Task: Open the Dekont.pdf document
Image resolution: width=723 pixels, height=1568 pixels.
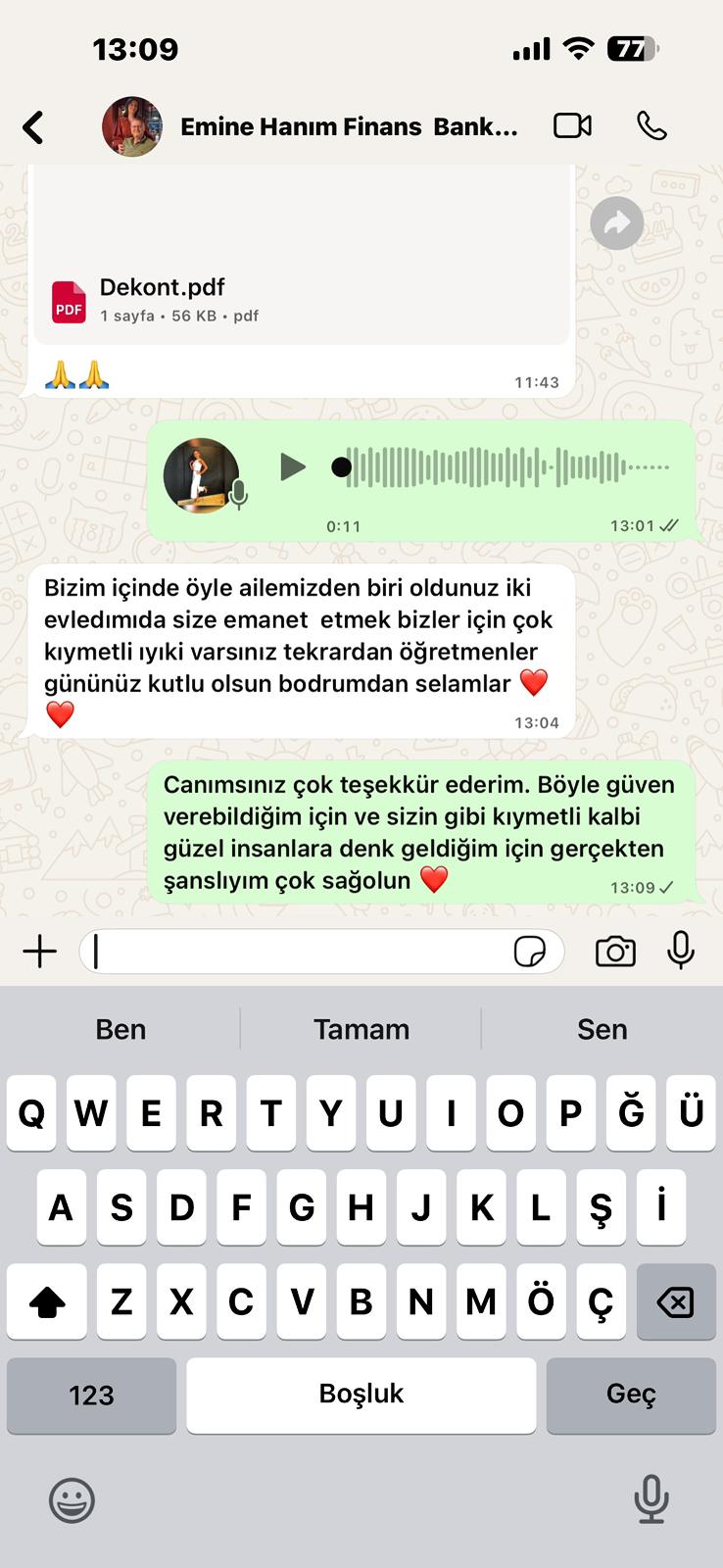Action: [x=162, y=299]
